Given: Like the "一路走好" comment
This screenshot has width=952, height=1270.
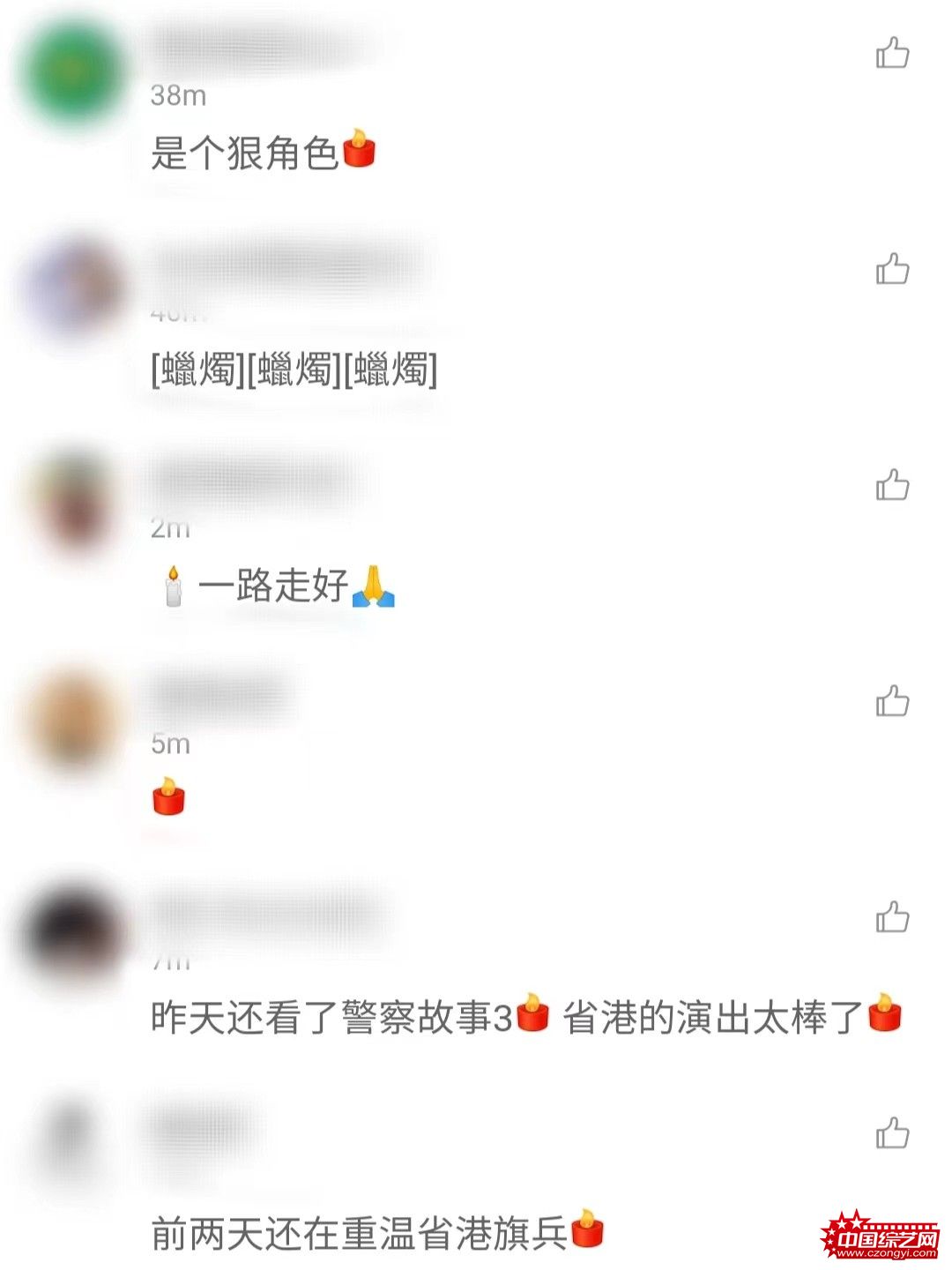Looking at the screenshot, I should click(x=892, y=485).
